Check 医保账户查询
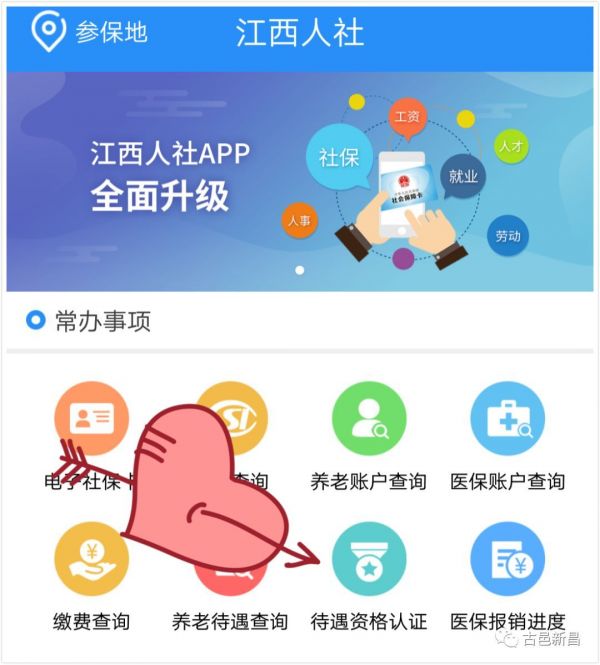Screen dimensions: 600x665 click(x=507, y=420)
